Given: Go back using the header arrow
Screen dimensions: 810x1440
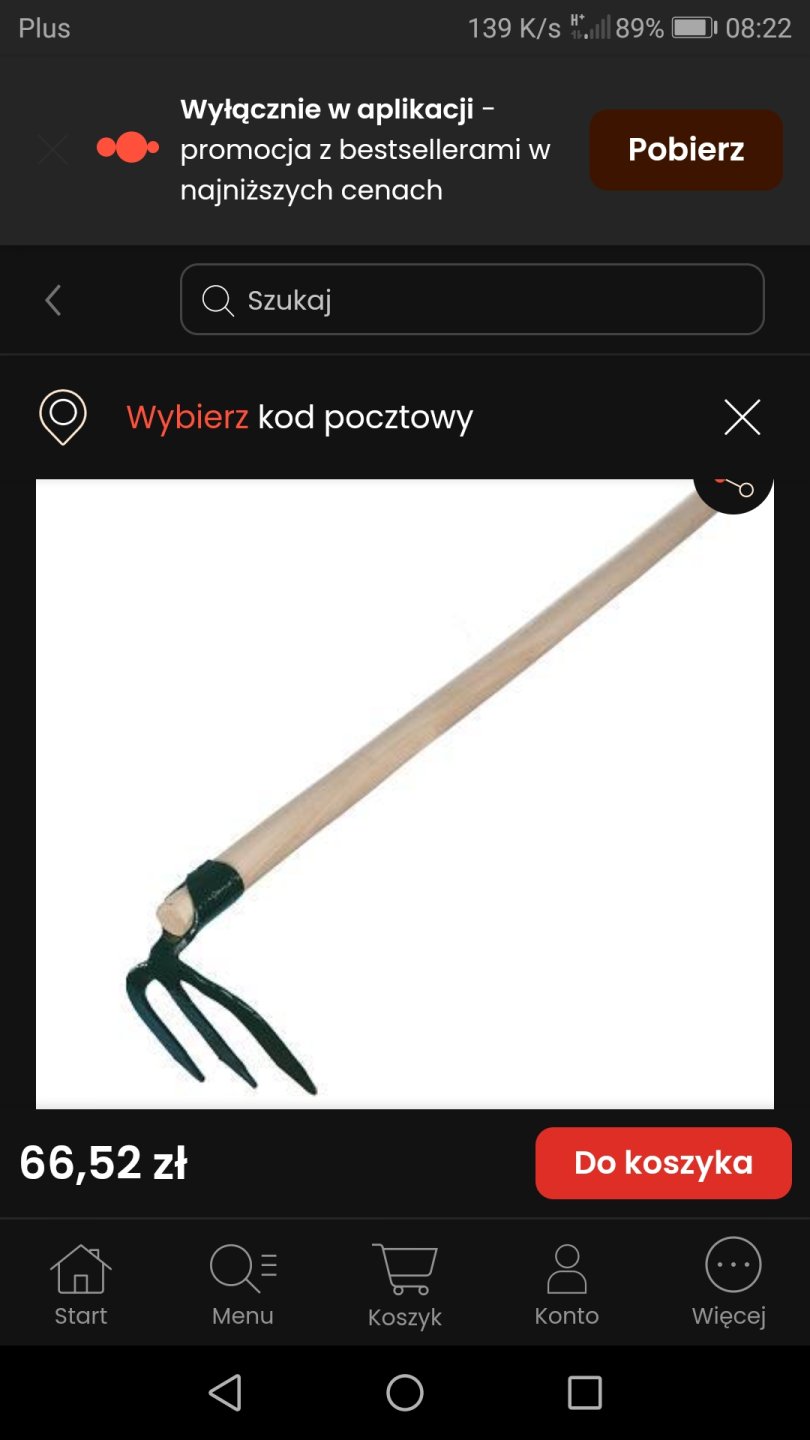Looking at the screenshot, I should [x=54, y=300].
